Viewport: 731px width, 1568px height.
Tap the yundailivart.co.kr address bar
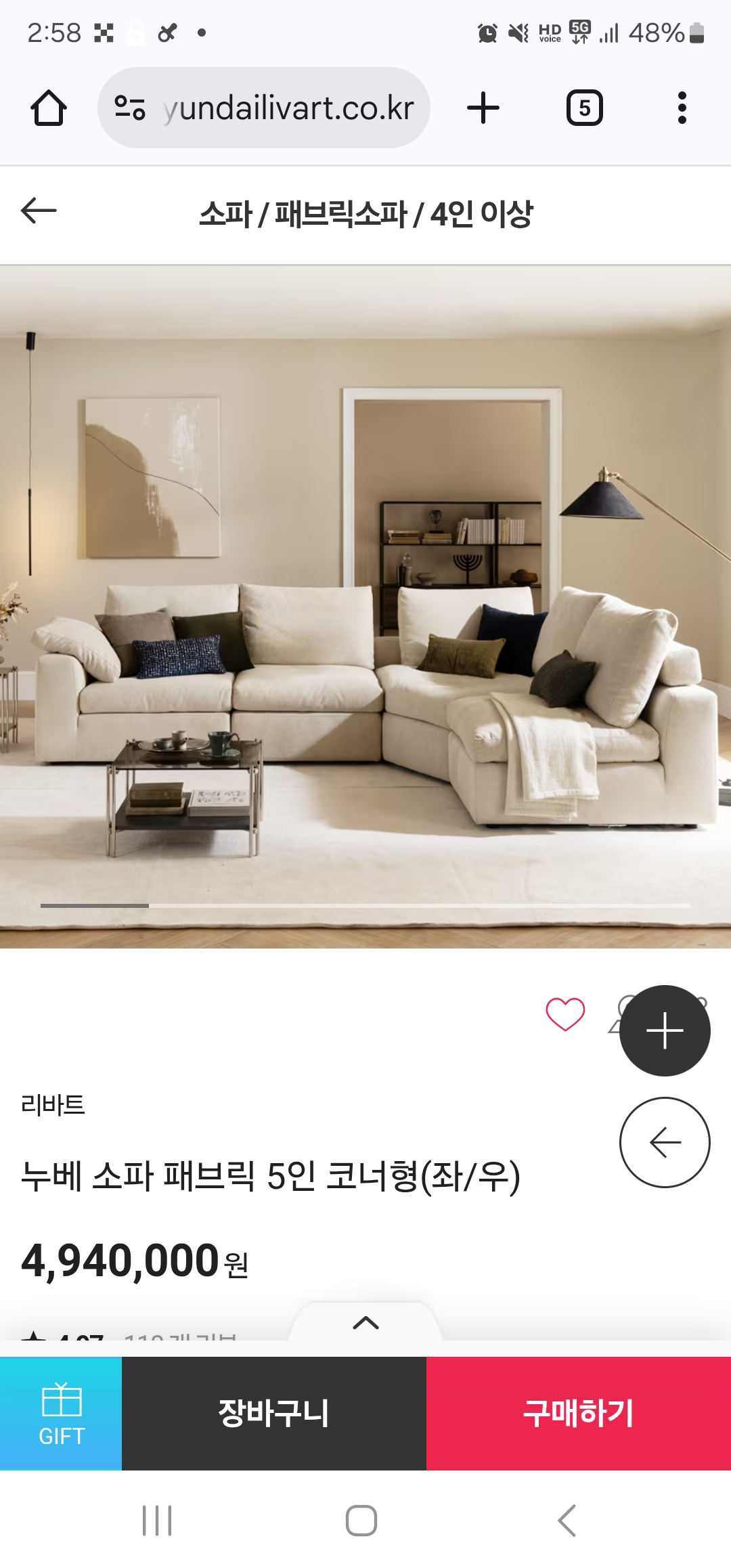click(264, 108)
